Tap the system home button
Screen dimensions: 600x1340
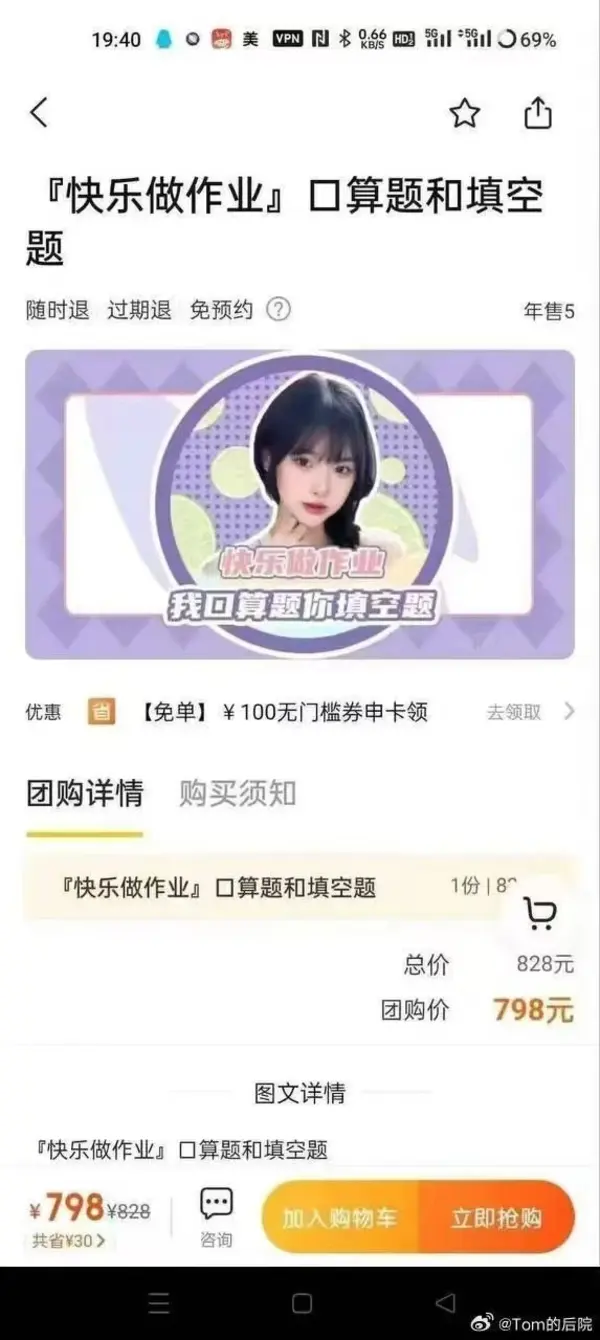tap(302, 1304)
